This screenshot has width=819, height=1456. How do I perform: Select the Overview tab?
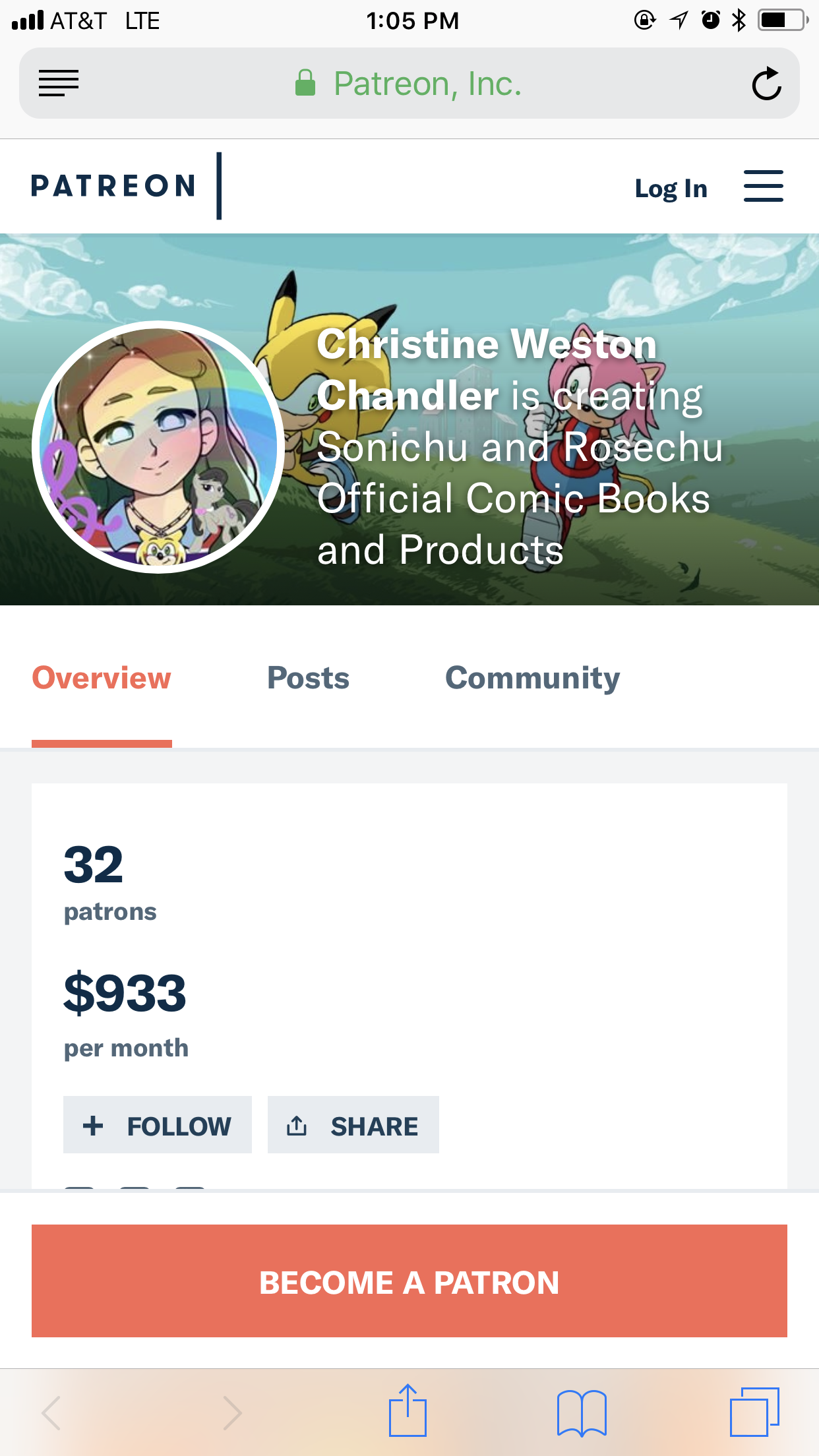click(x=102, y=678)
